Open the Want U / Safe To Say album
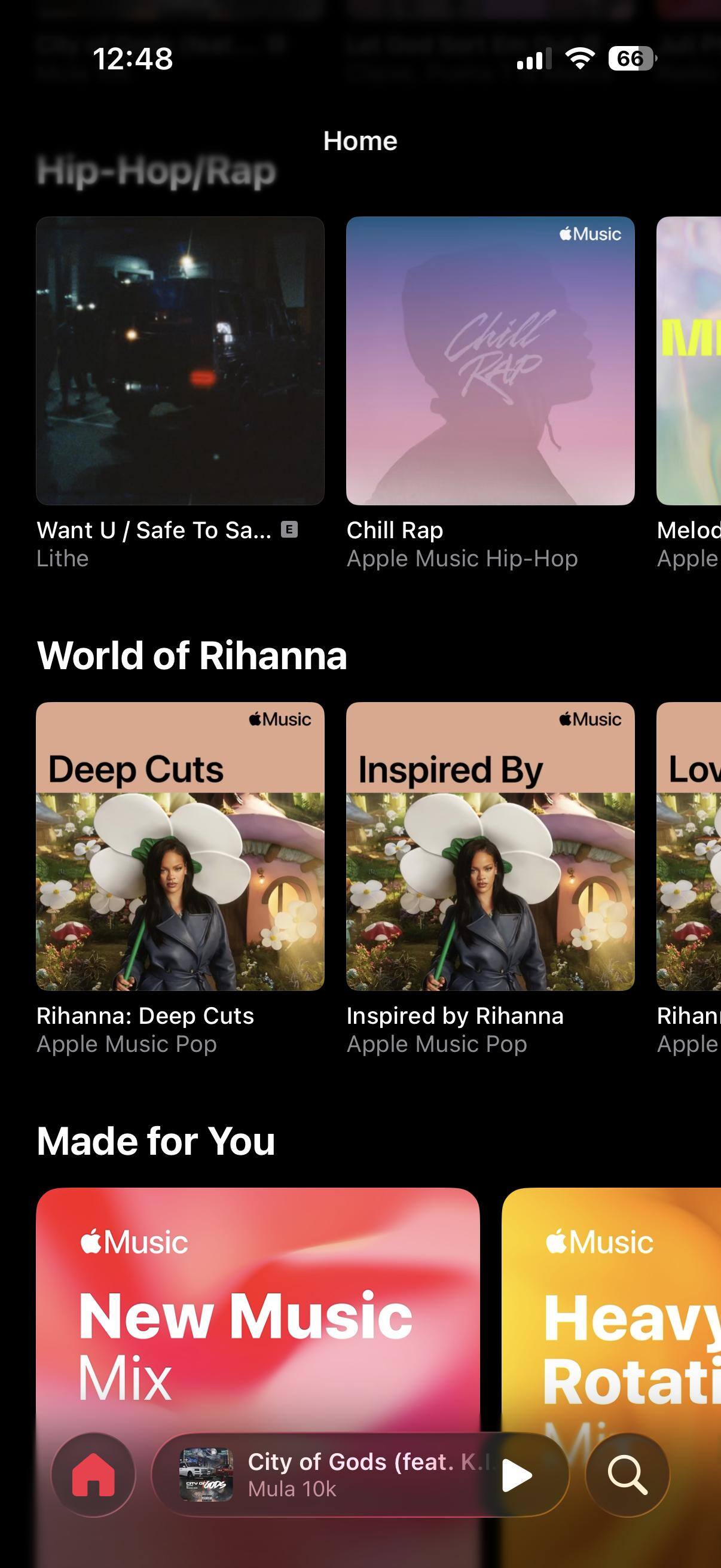721x1568 pixels. (x=180, y=361)
